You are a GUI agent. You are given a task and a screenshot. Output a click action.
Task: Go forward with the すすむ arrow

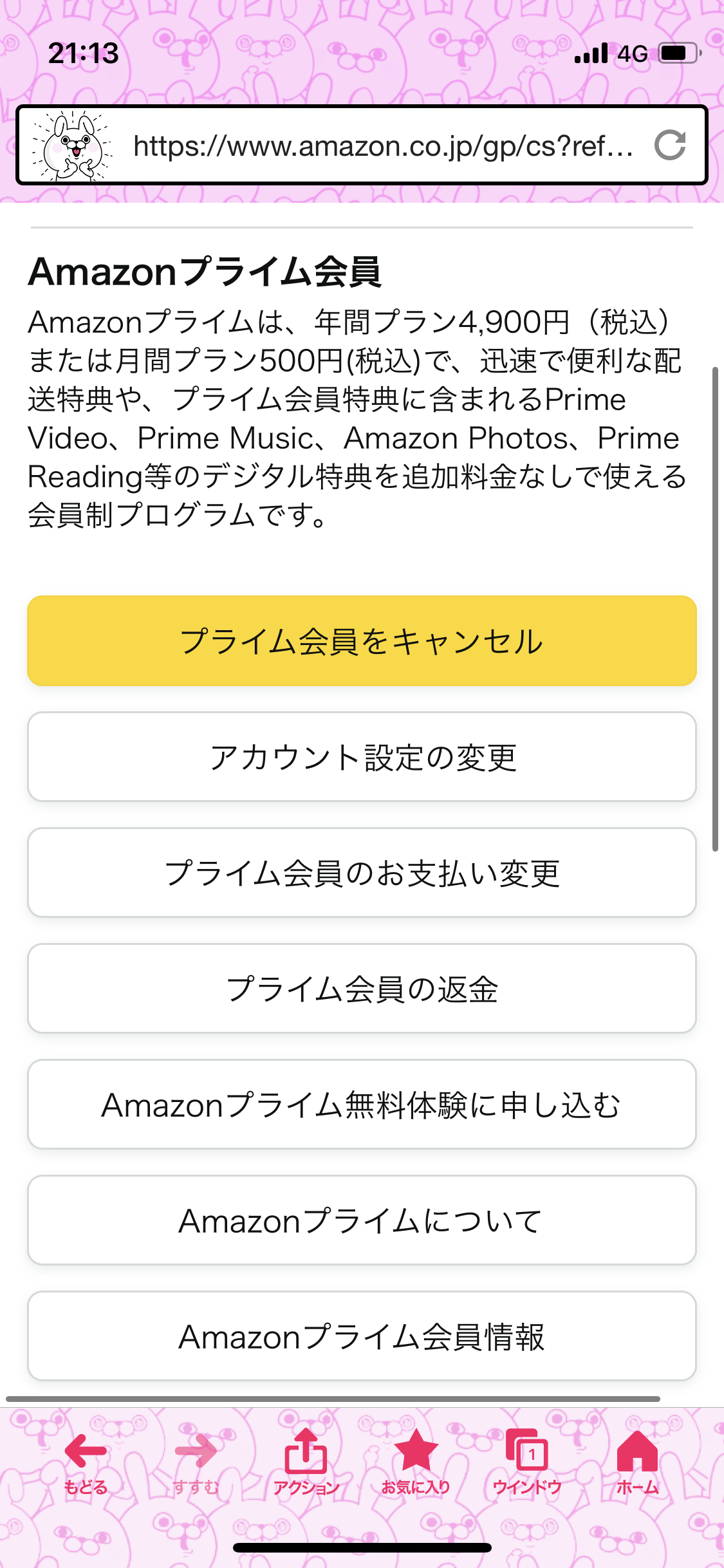tap(196, 1462)
